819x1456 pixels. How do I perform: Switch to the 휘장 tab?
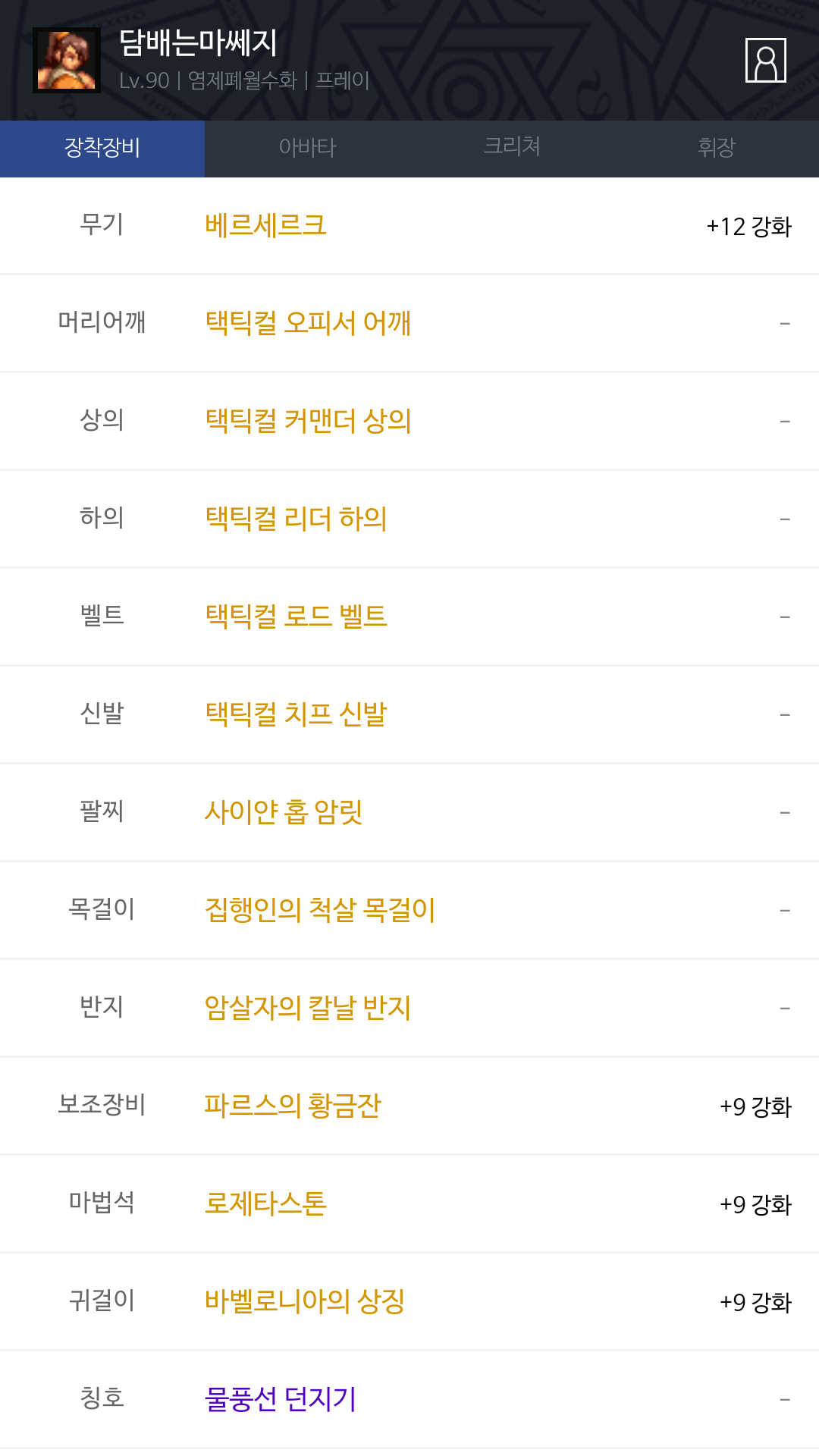[x=717, y=149]
